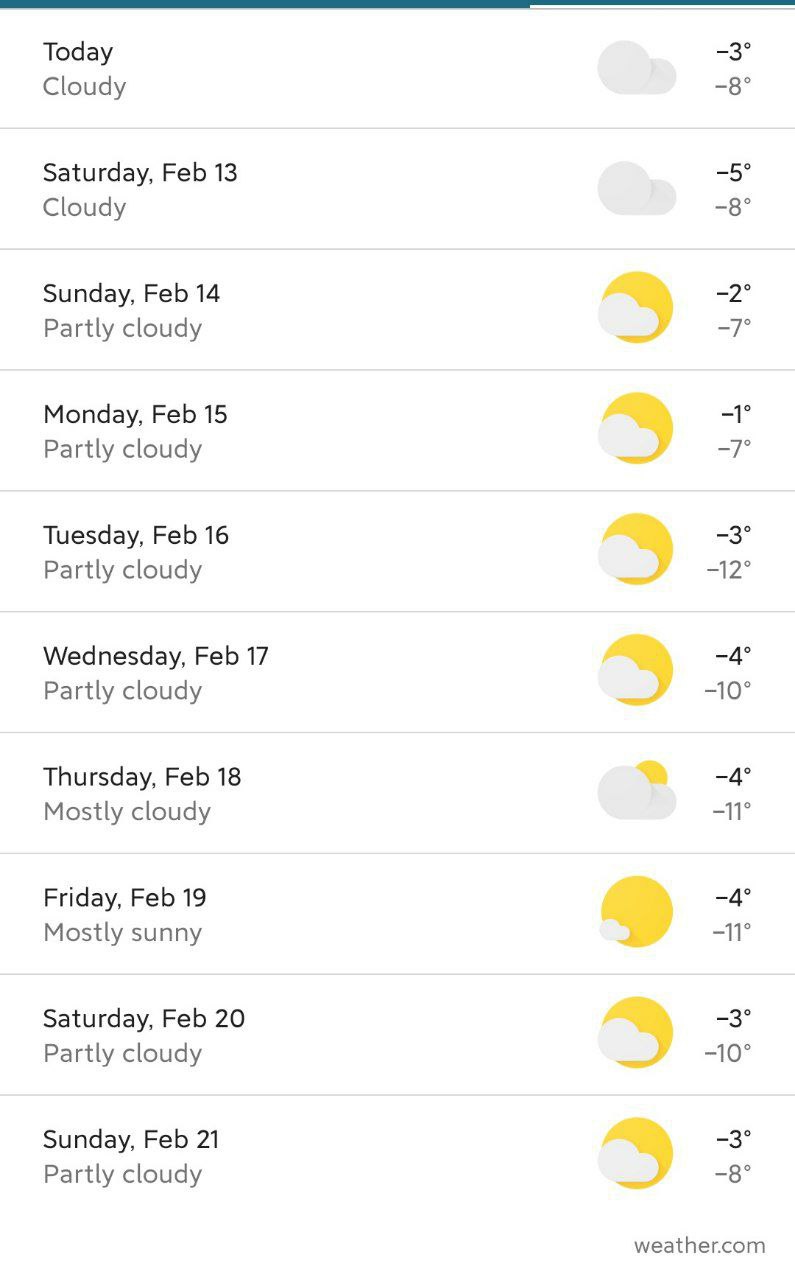Screen dimensions: 795x1280
Task: Open the Sunday, Feb 21 forecast
Action: click(397, 1157)
